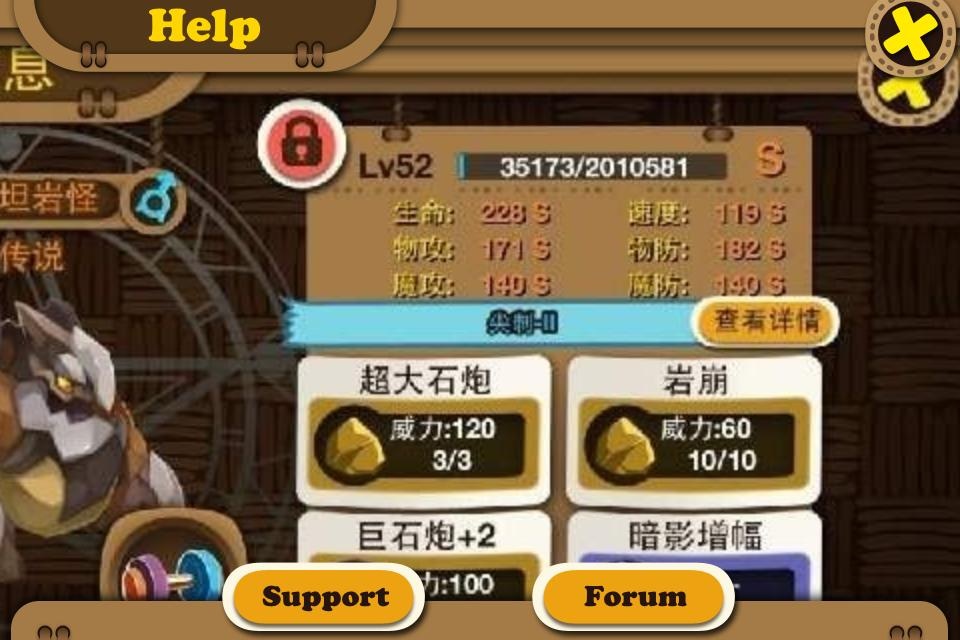Tap the dumbbell training icon
Screen dimensions: 960x640
click(158, 578)
